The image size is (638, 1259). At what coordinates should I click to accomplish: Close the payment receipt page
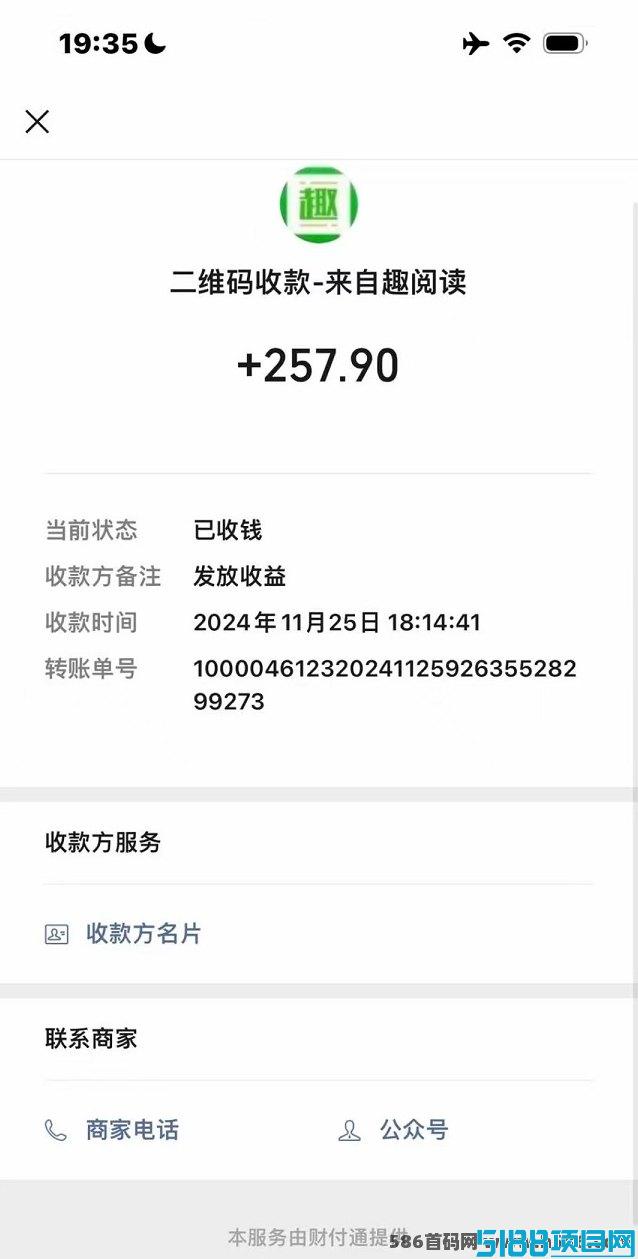point(37,122)
